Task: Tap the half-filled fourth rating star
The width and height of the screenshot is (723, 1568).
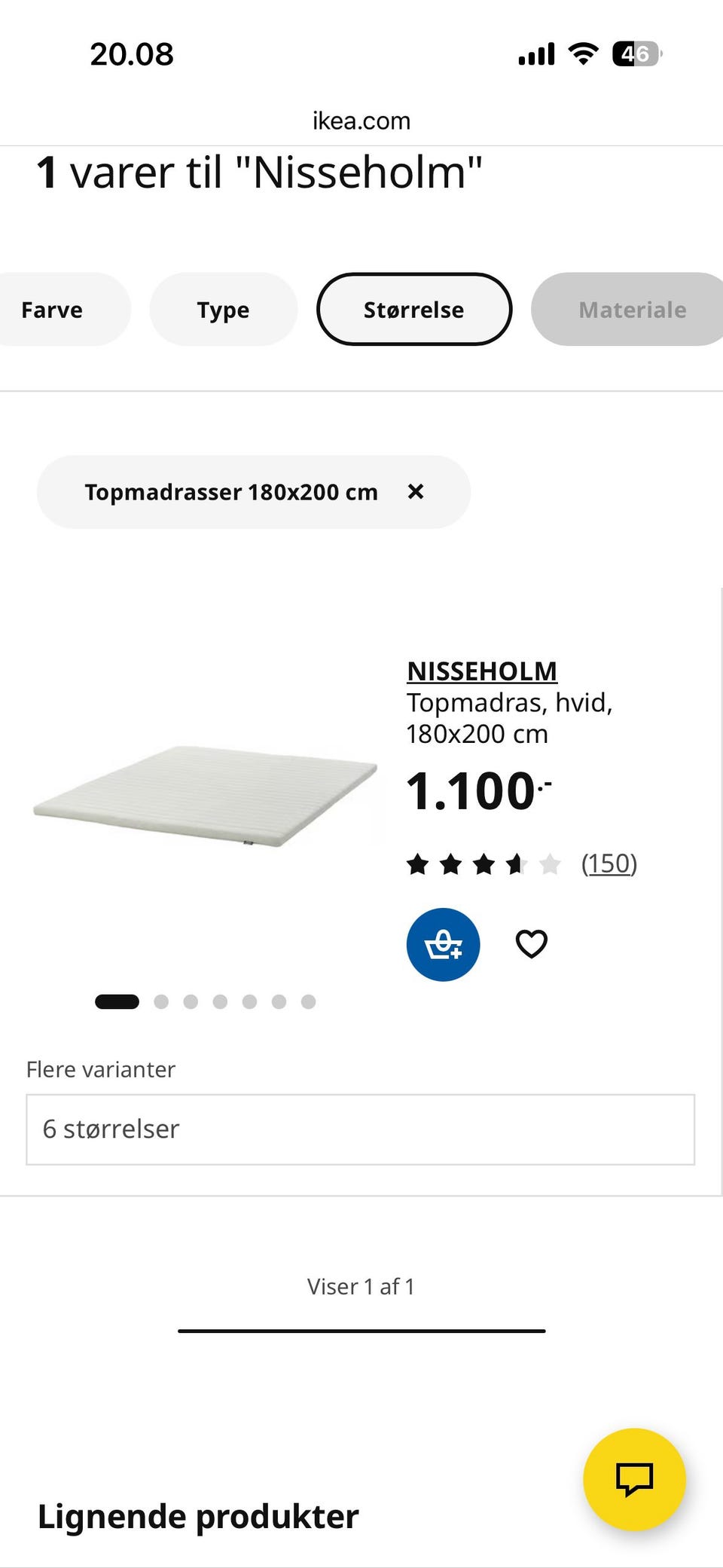Action: pos(518,863)
